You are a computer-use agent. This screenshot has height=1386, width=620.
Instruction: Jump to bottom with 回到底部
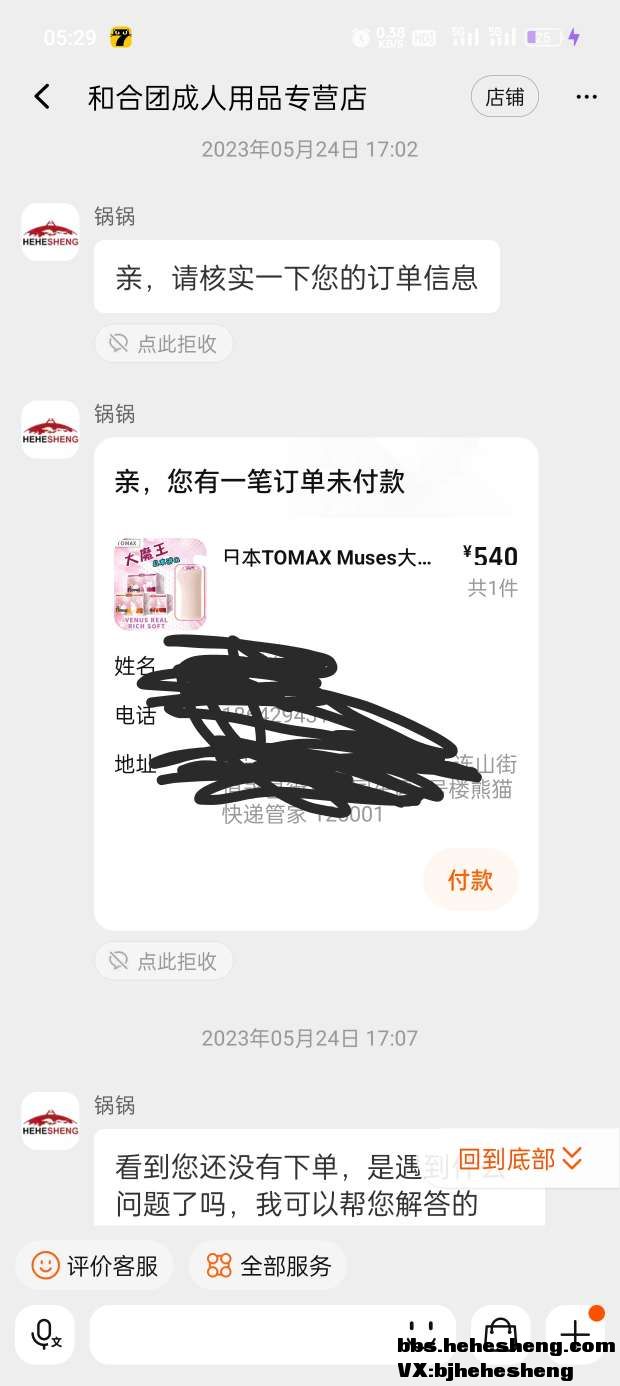coord(520,1160)
